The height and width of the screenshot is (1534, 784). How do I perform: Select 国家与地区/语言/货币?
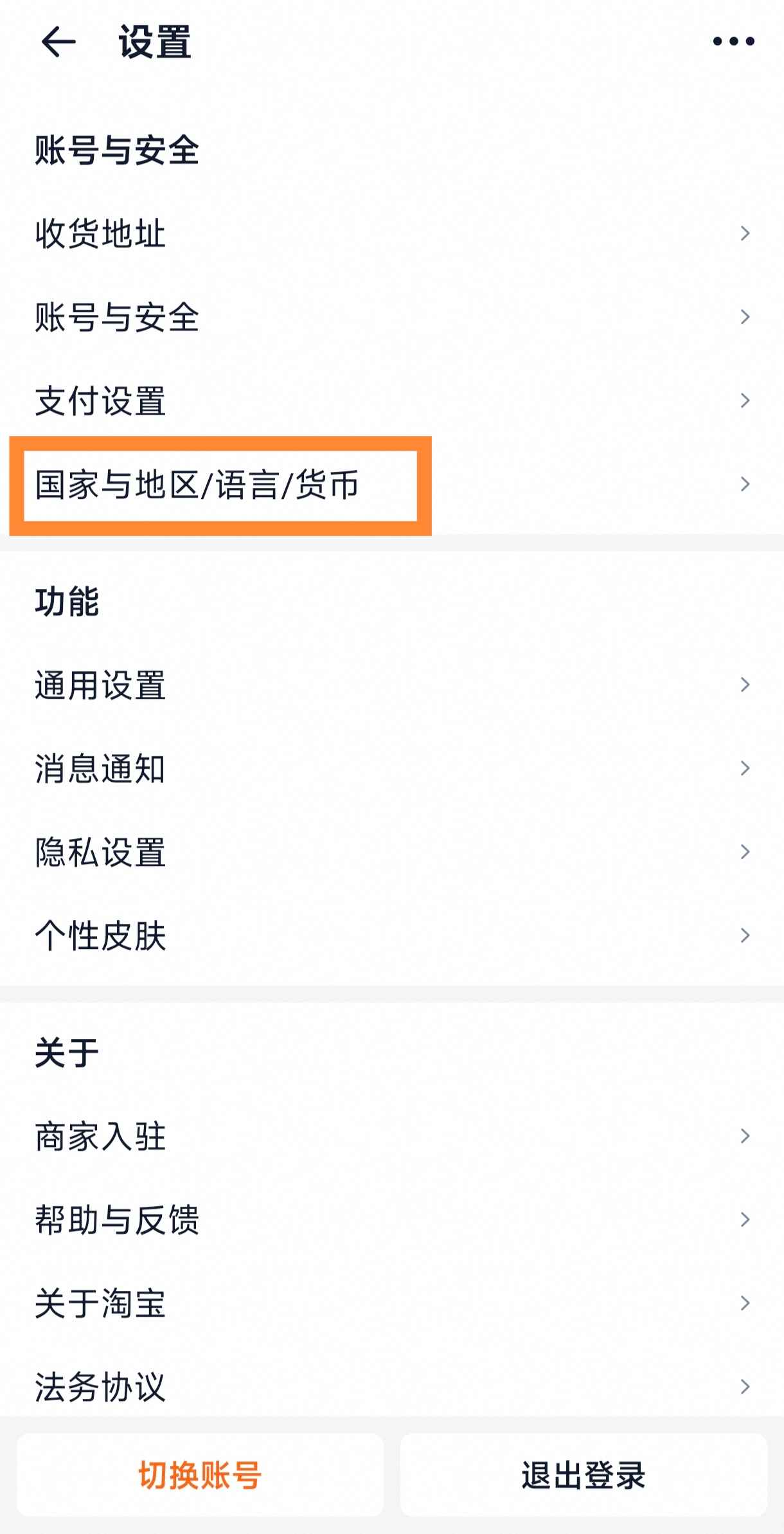(392, 485)
